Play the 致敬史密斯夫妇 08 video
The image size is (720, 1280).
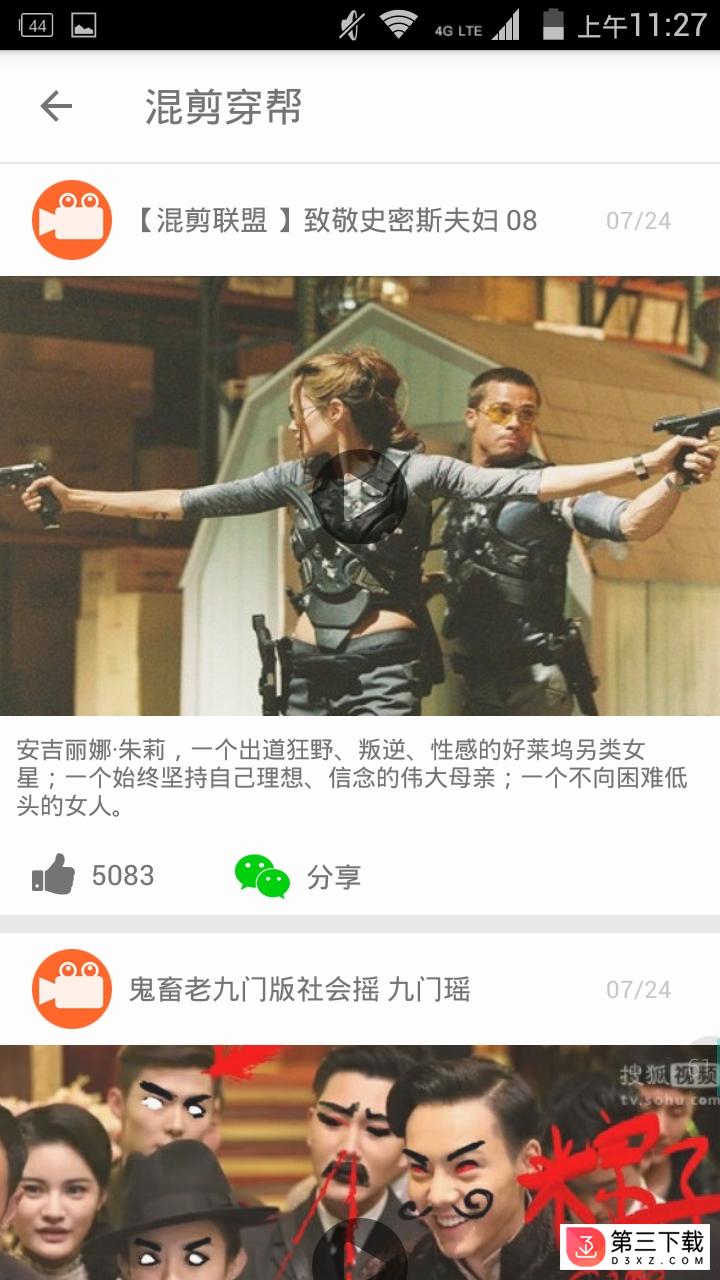(359, 497)
